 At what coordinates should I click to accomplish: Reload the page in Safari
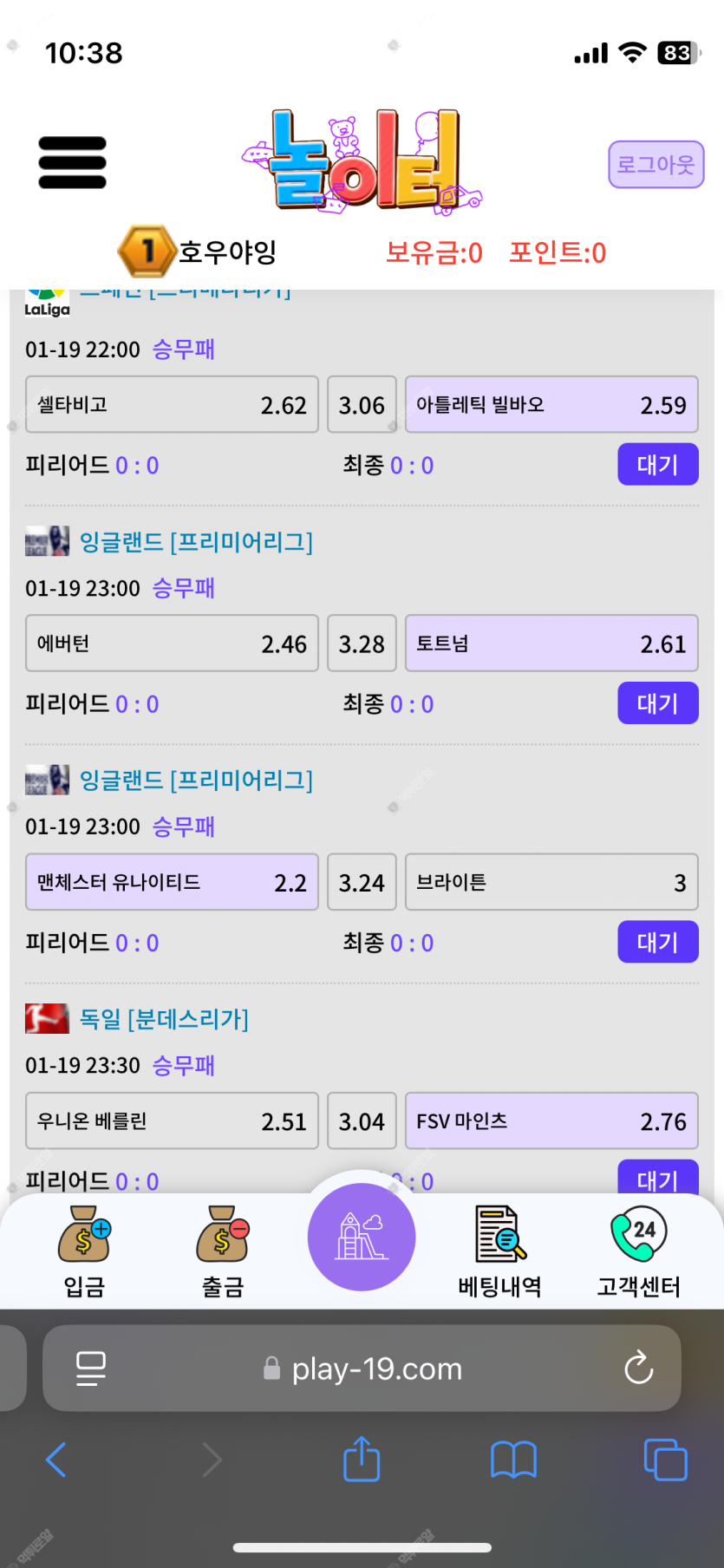click(x=638, y=1369)
